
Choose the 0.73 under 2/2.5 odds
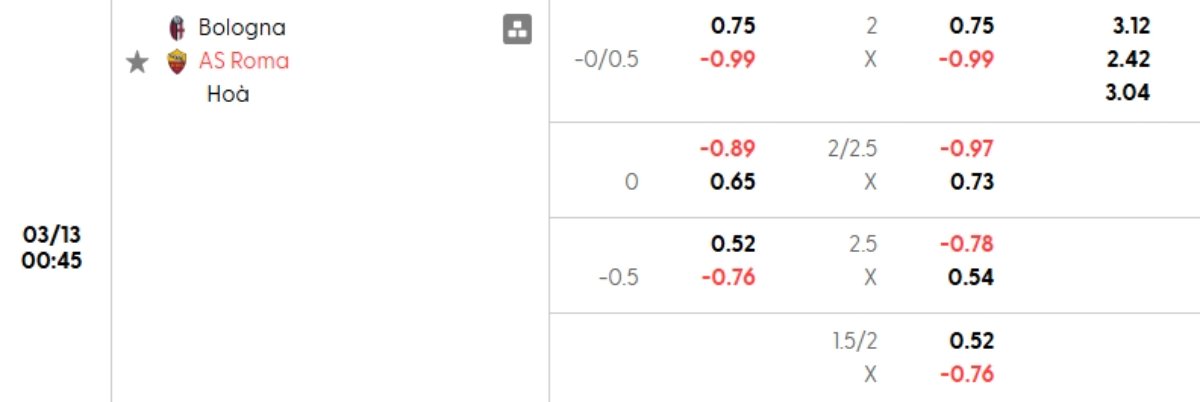pos(973,182)
